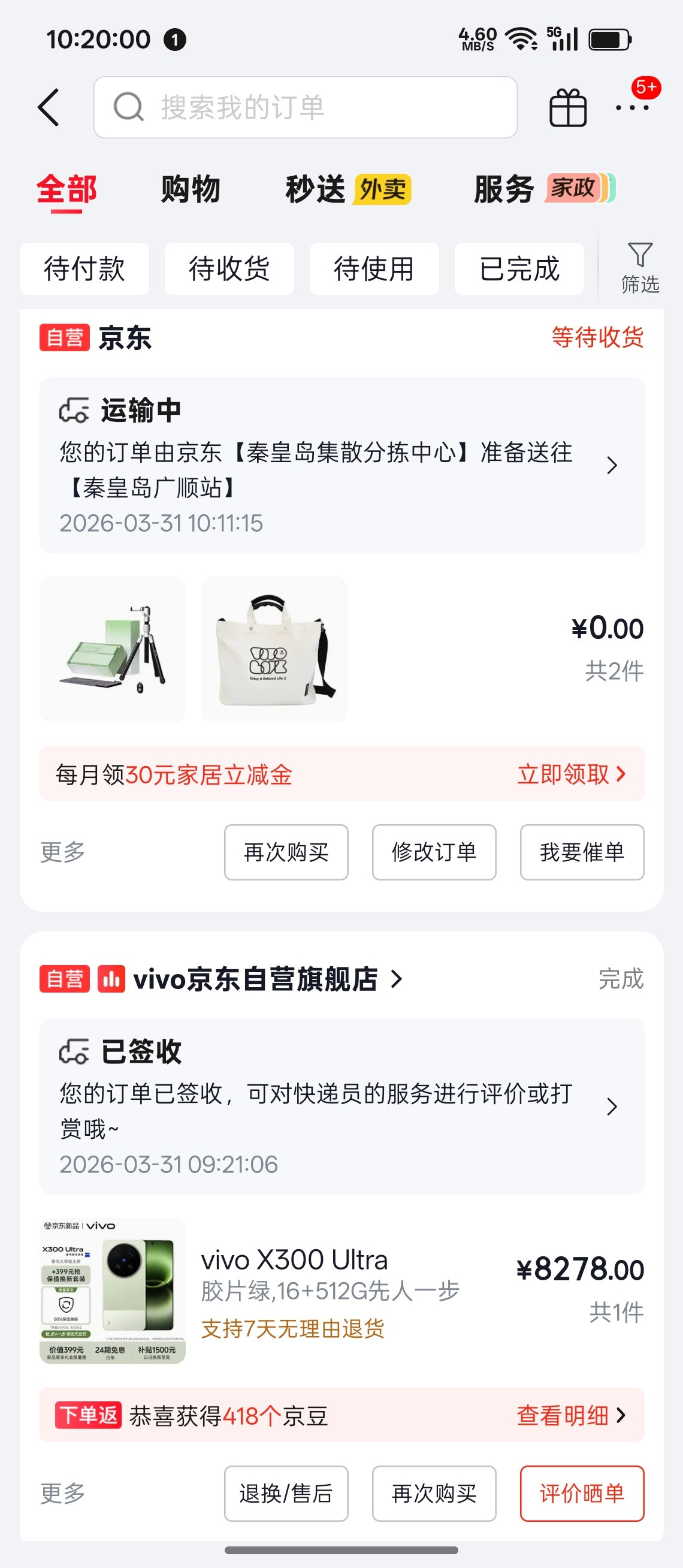Click the delivery truck icon beside 运输中
Screen dimensions: 683x1568
point(73,410)
